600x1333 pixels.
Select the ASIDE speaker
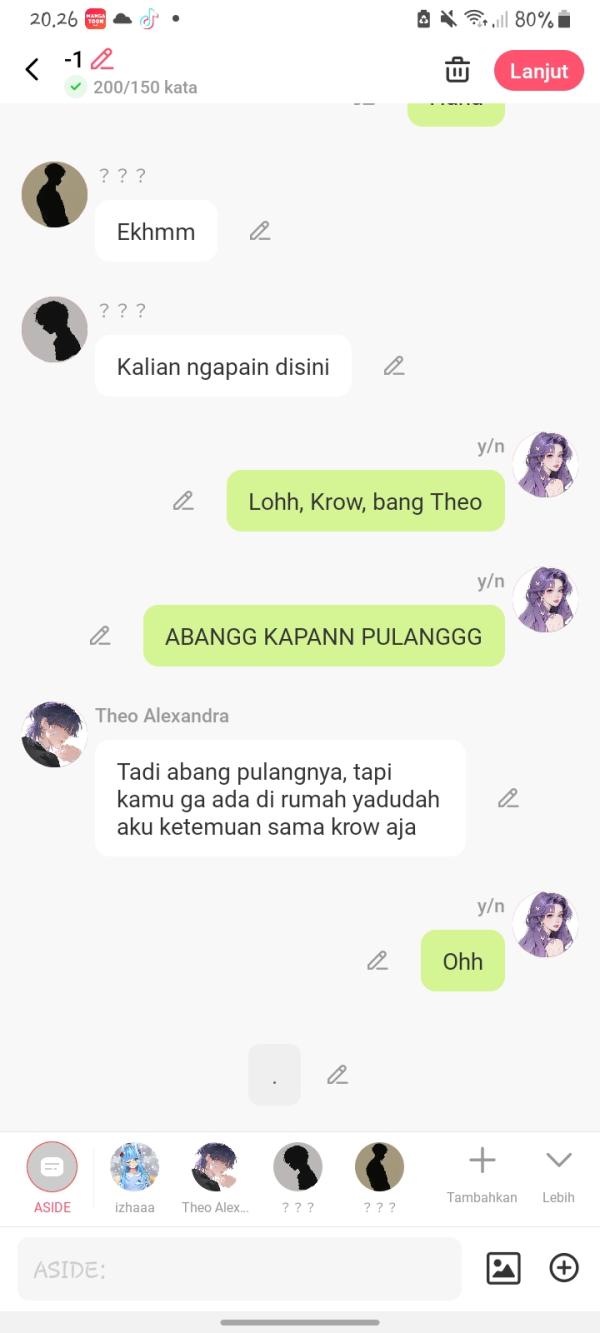(x=52, y=1177)
